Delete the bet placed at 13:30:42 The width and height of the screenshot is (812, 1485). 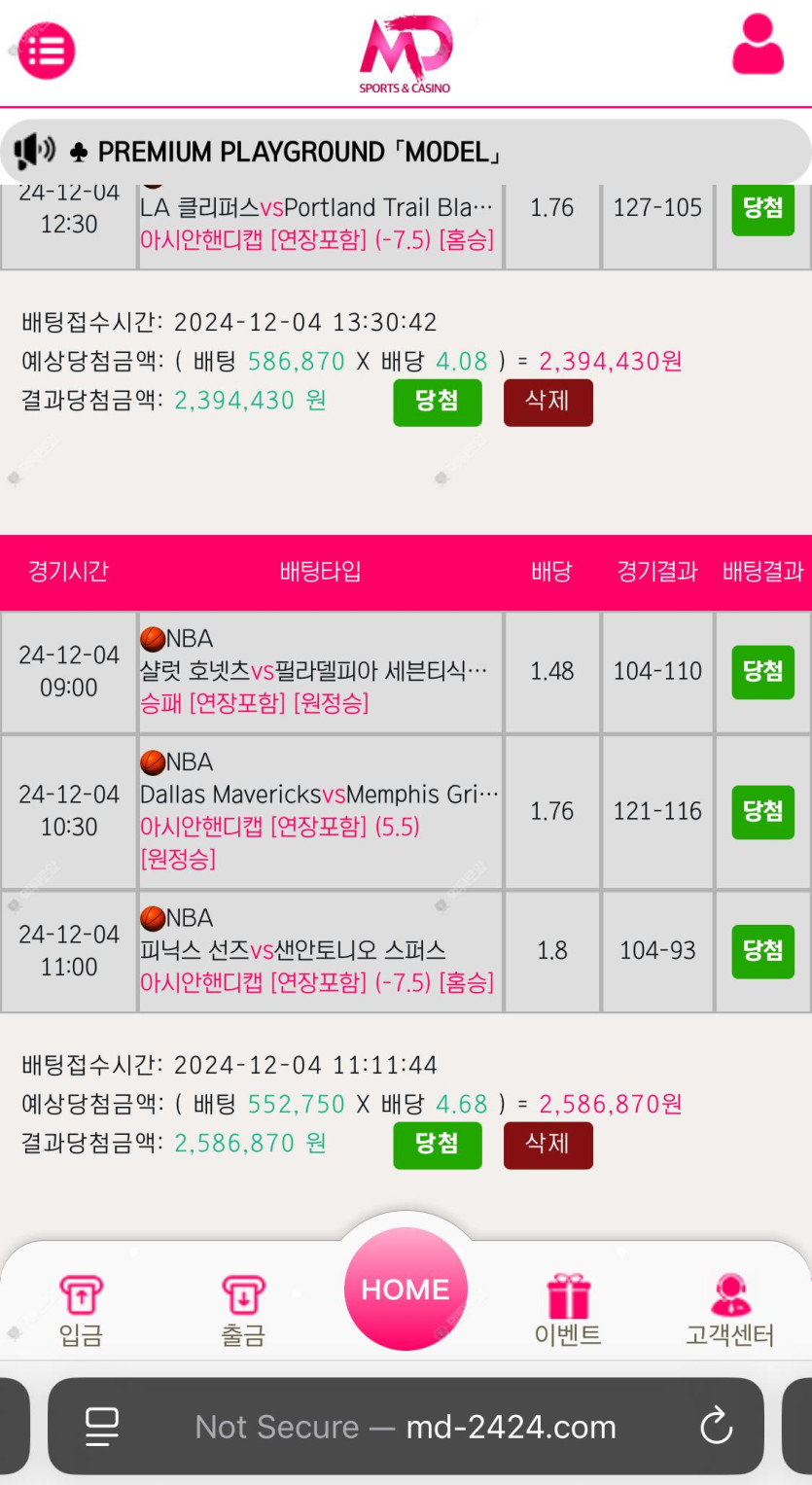click(x=547, y=402)
